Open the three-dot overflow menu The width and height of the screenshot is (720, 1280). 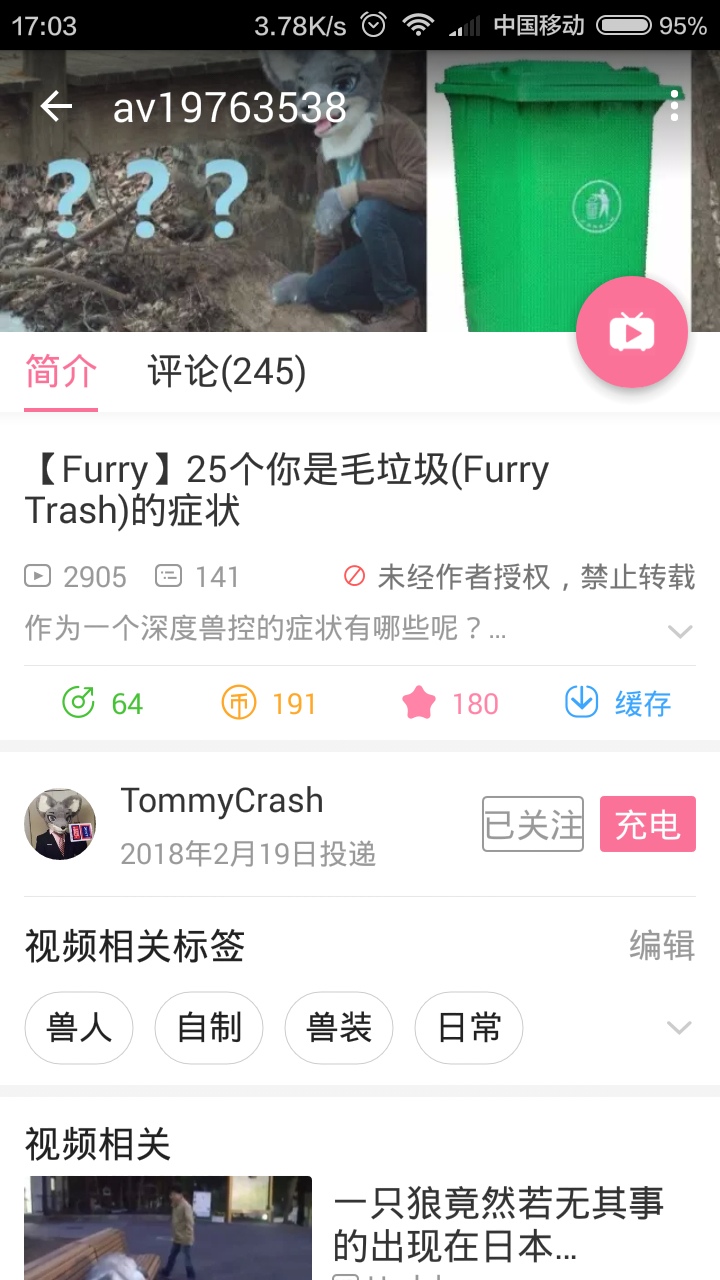(x=675, y=106)
